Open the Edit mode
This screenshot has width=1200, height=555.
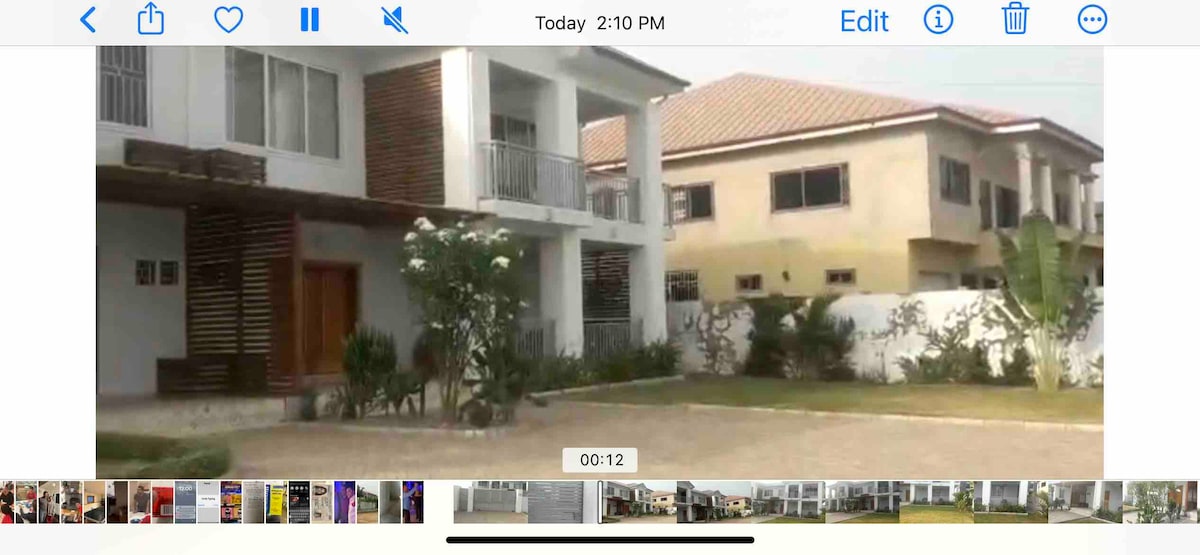coord(864,21)
